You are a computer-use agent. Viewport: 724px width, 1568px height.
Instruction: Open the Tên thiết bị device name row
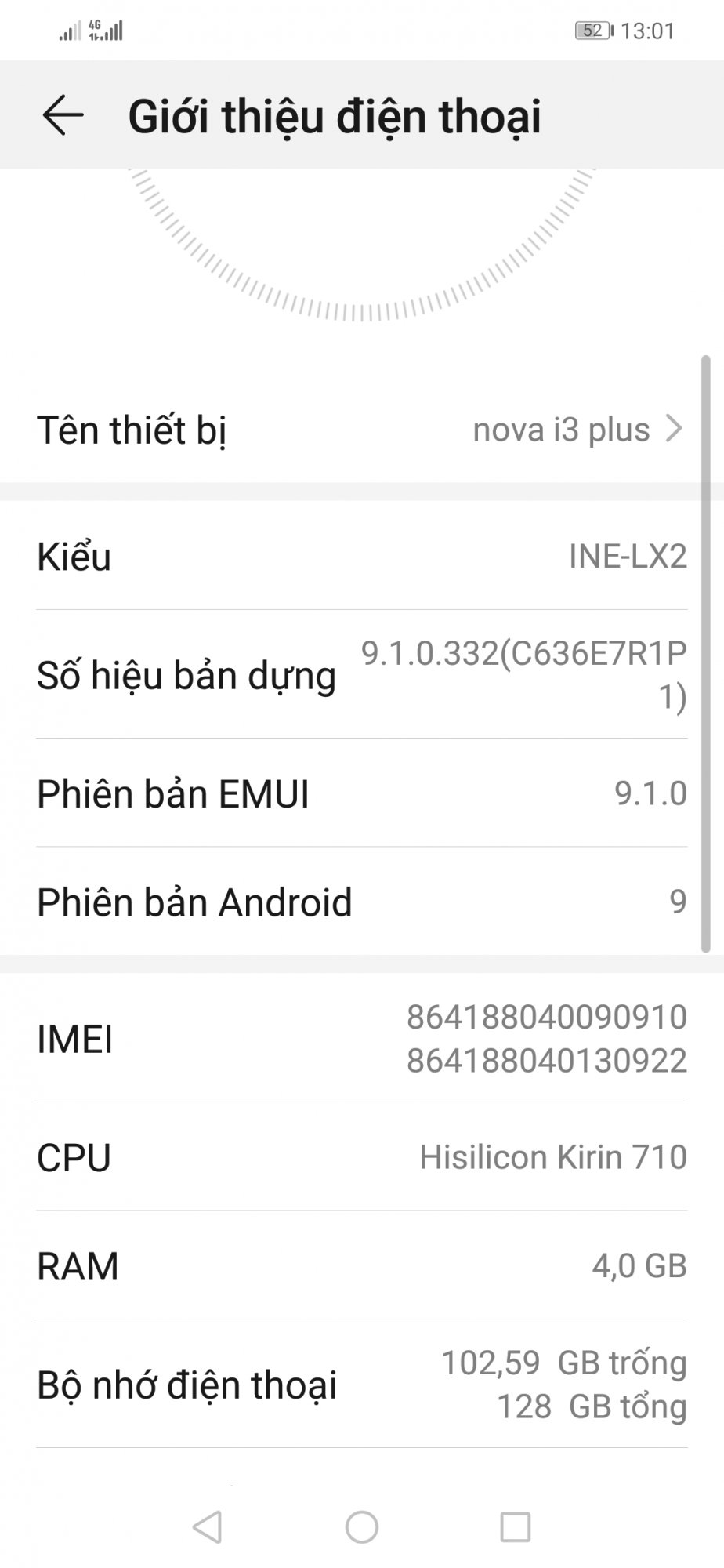tap(361, 430)
